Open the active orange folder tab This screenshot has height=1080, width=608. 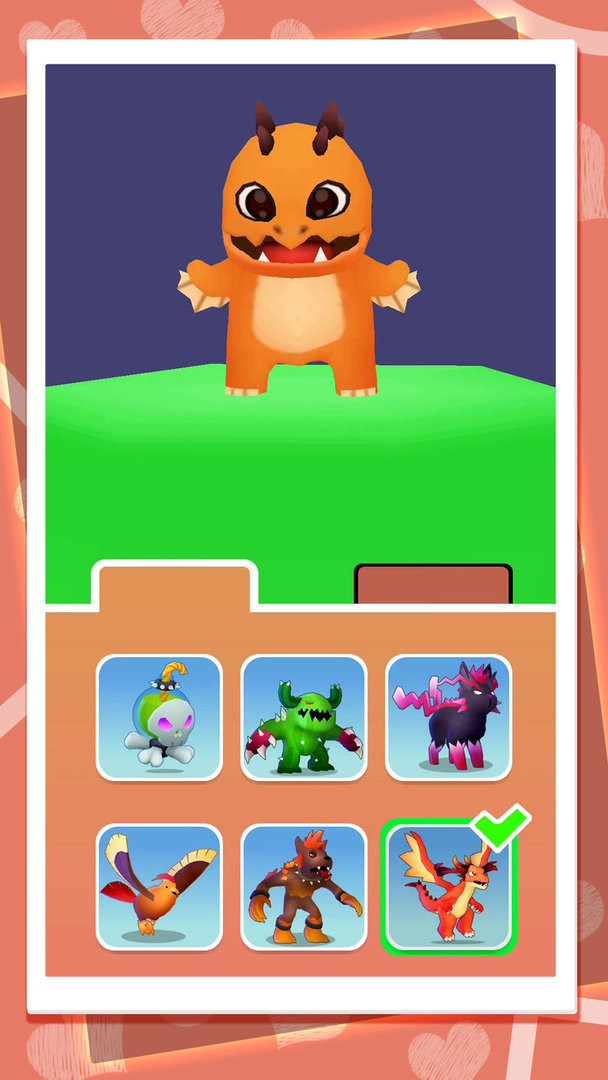[174, 587]
